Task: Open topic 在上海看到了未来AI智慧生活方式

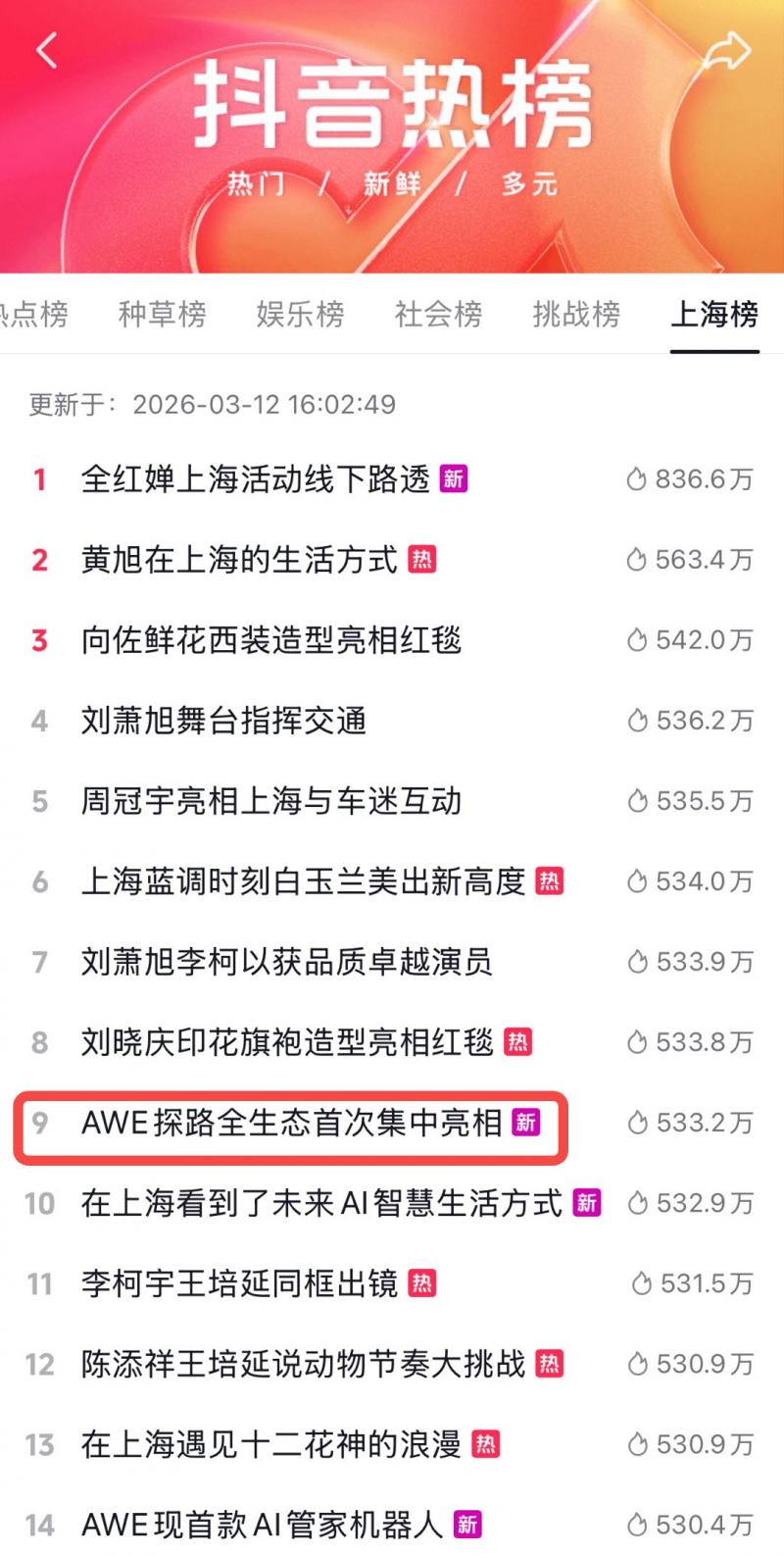Action: (x=321, y=1203)
